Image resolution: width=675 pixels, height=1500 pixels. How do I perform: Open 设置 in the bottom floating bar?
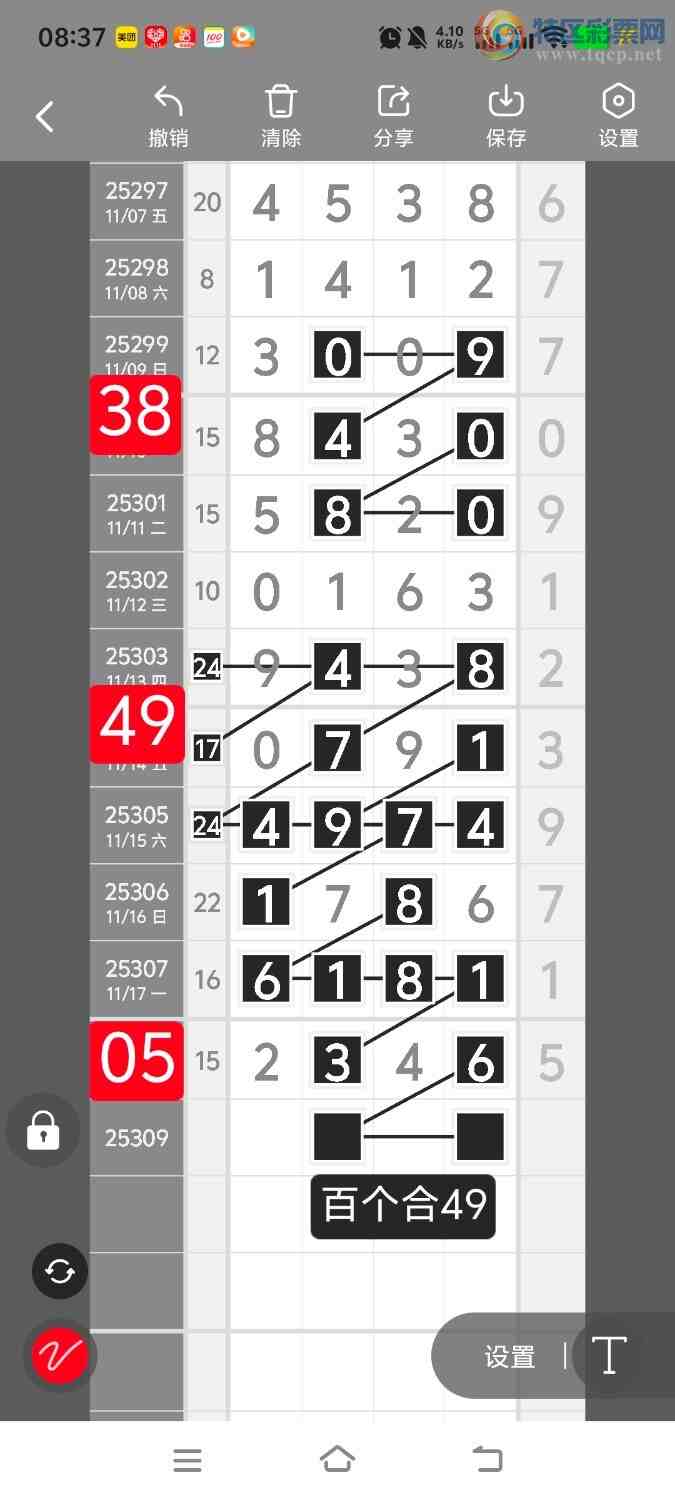click(509, 1357)
